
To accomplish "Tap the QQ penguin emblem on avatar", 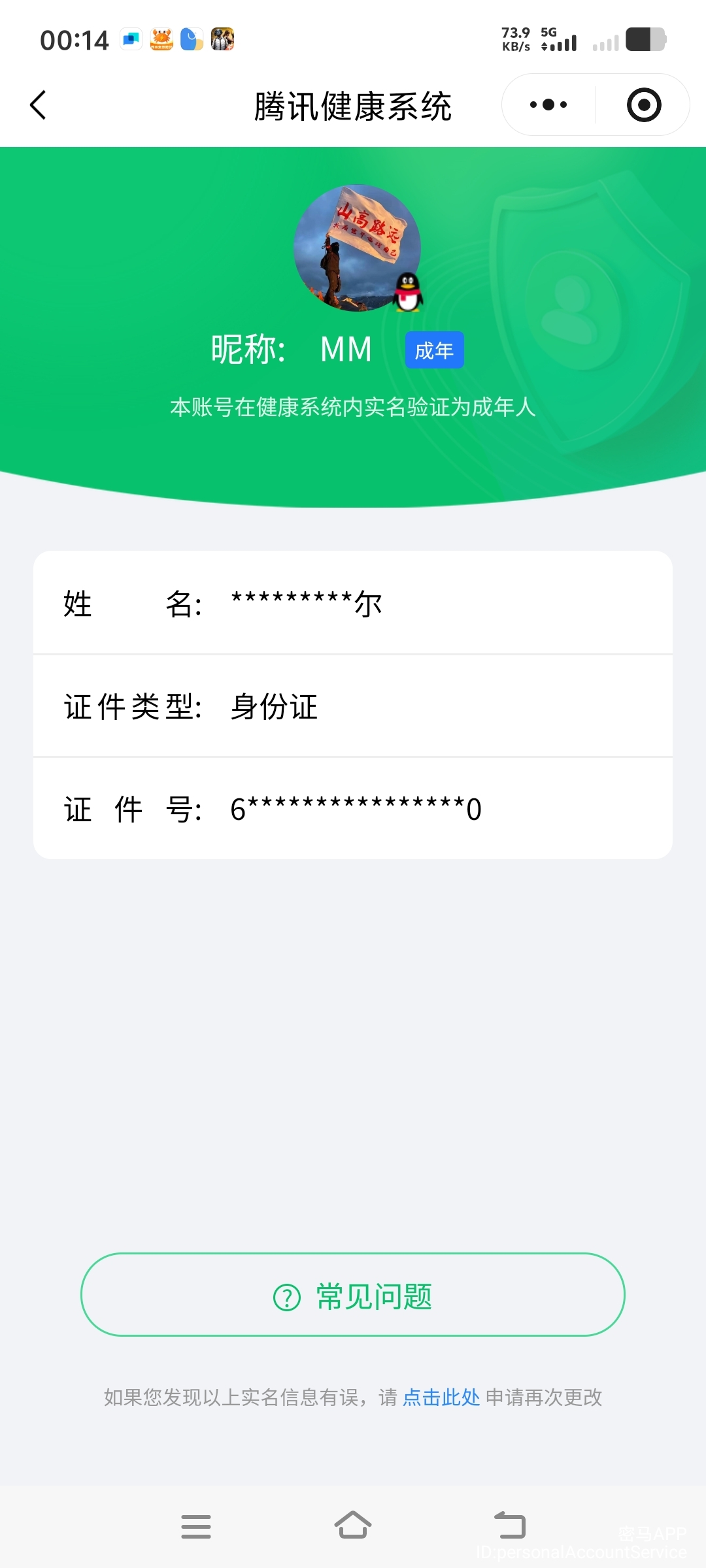I will pos(407,291).
